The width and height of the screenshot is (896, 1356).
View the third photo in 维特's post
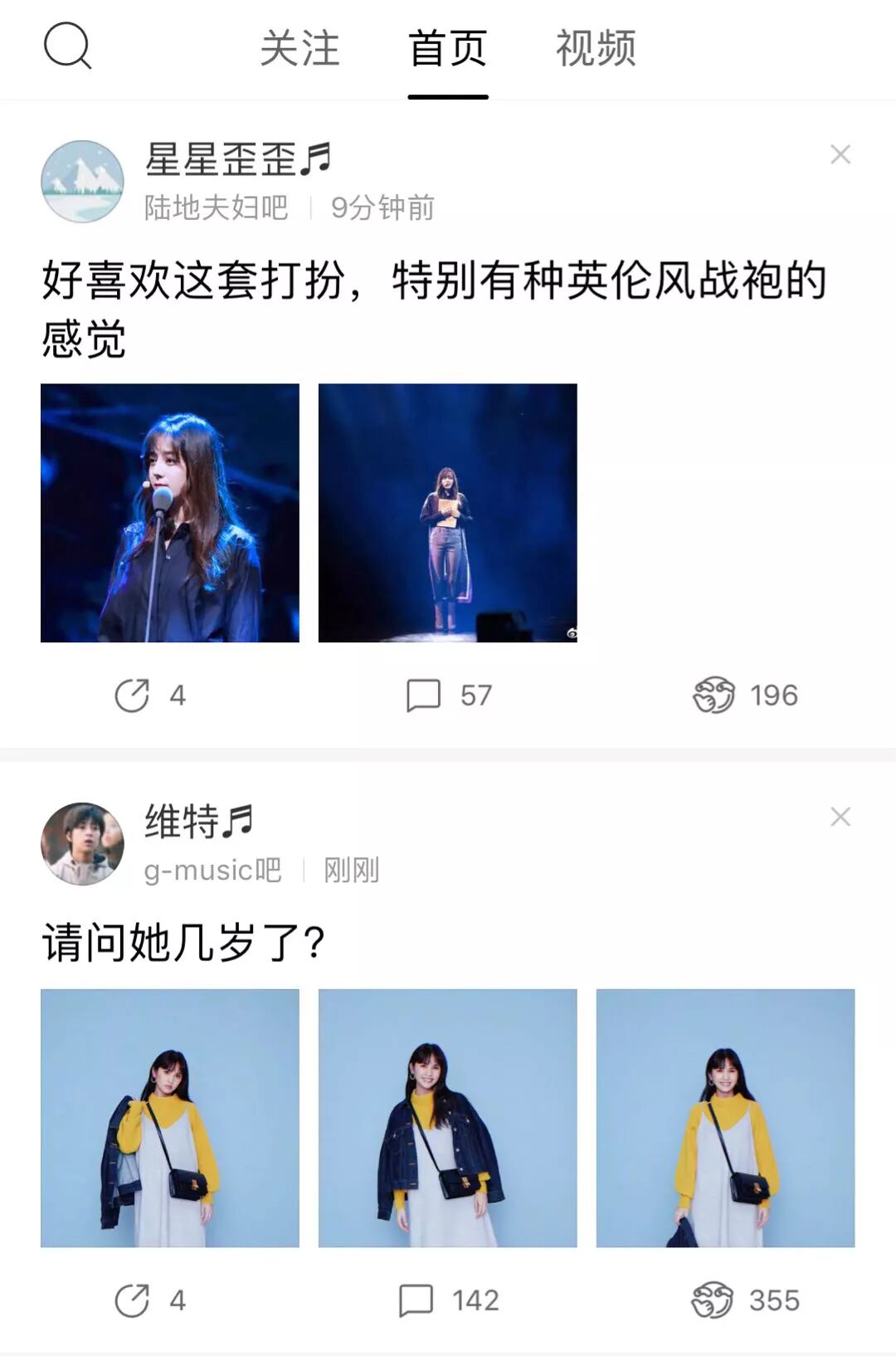pyautogui.click(x=725, y=1118)
